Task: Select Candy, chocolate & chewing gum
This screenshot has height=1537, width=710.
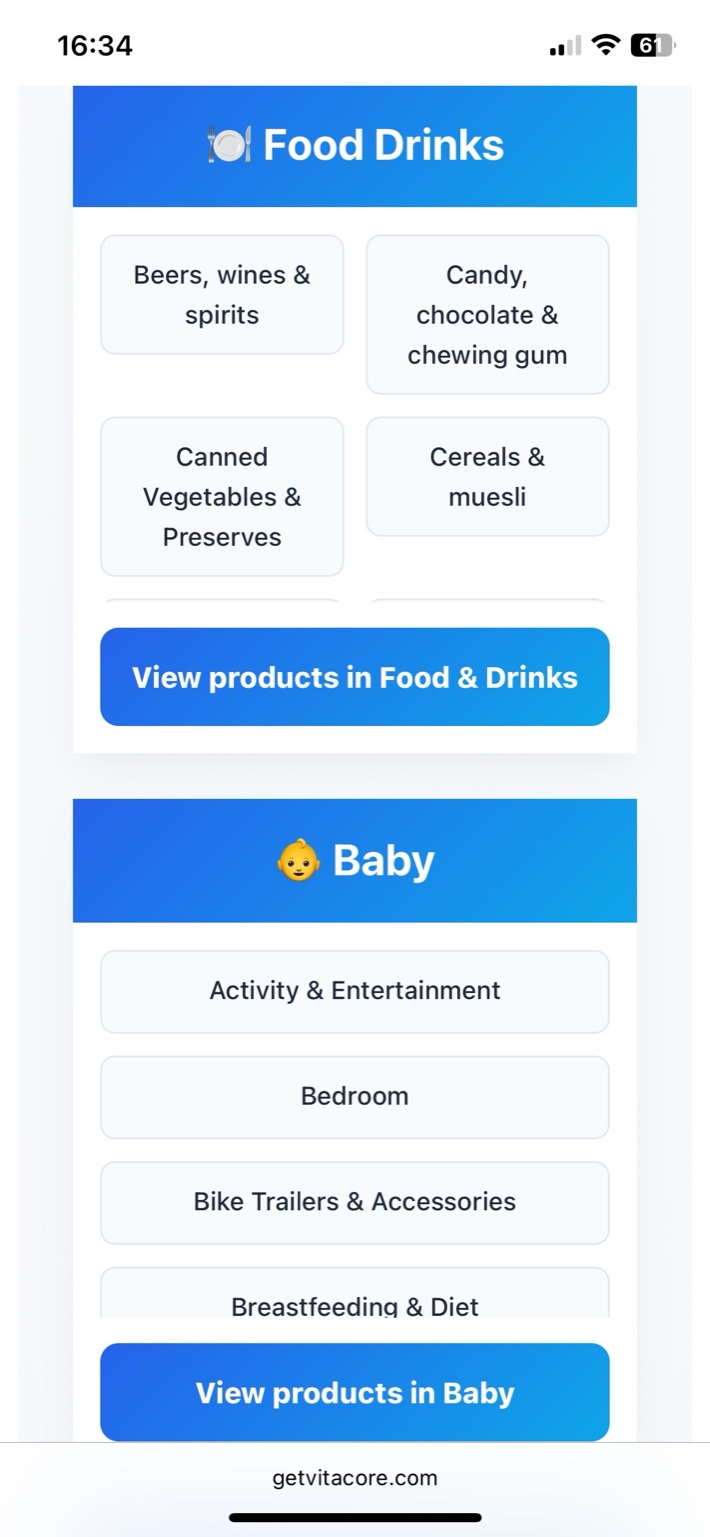Action: click(487, 315)
